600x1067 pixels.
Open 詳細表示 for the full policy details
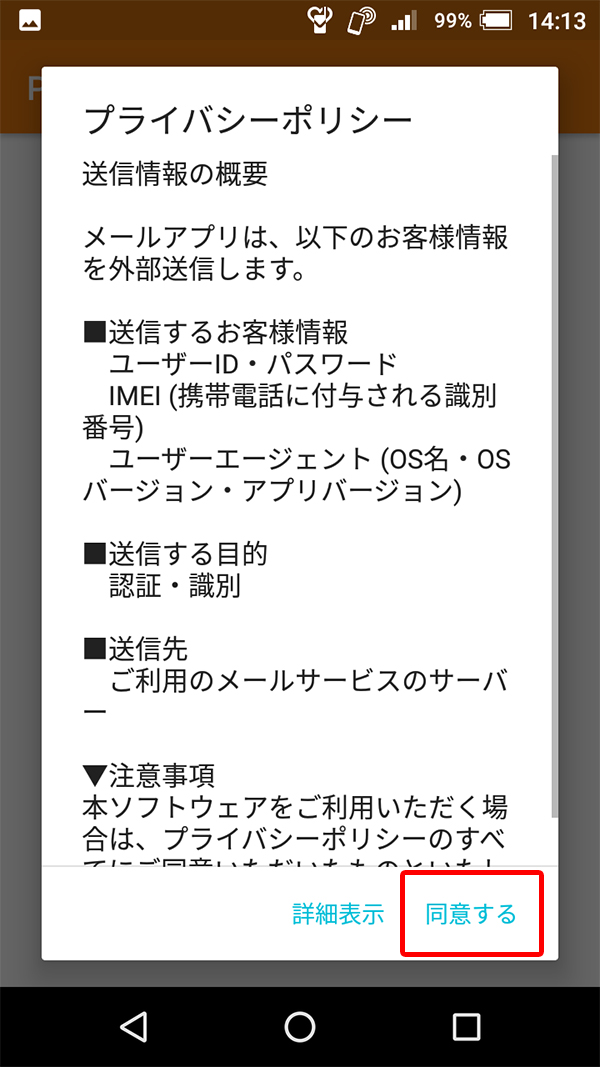coord(338,913)
